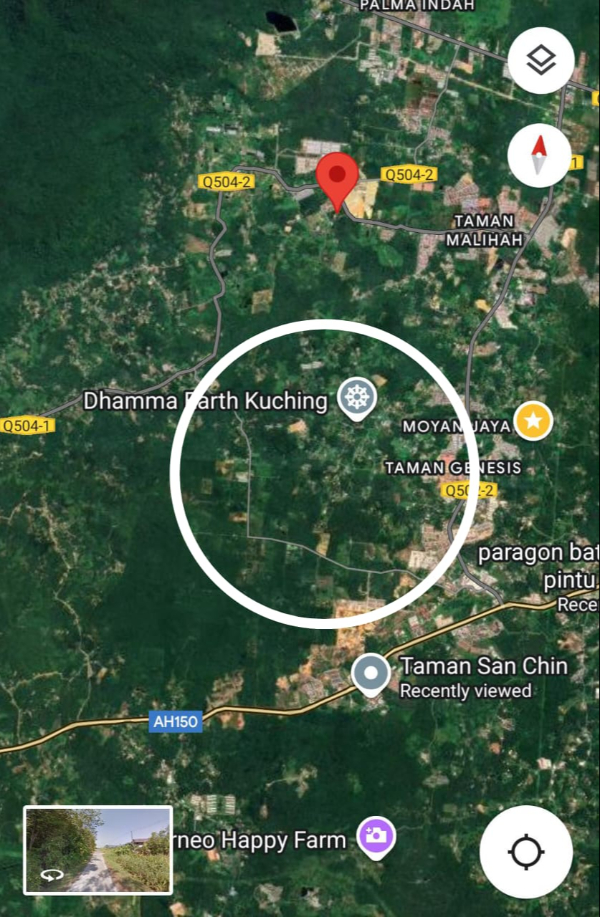Center map on my current location
The height and width of the screenshot is (917, 600).
pyautogui.click(x=525, y=853)
